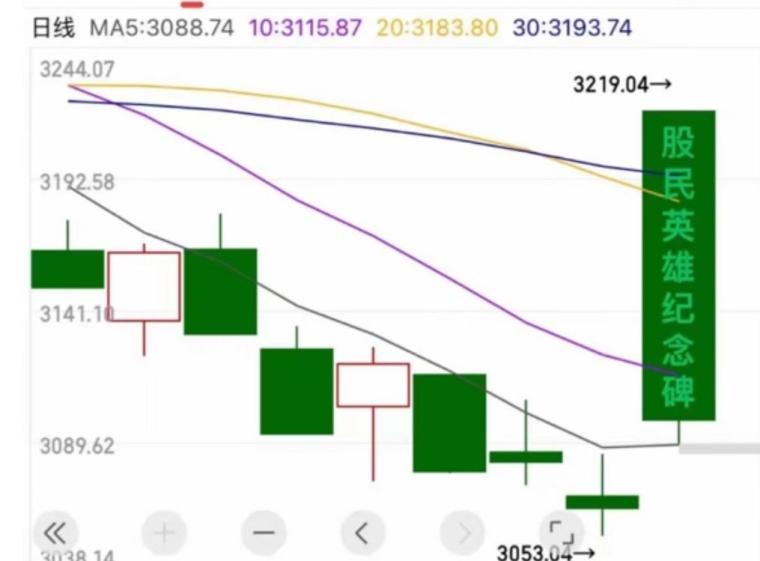
Task: Zoom out the chart with minus button
Action: point(263,533)
